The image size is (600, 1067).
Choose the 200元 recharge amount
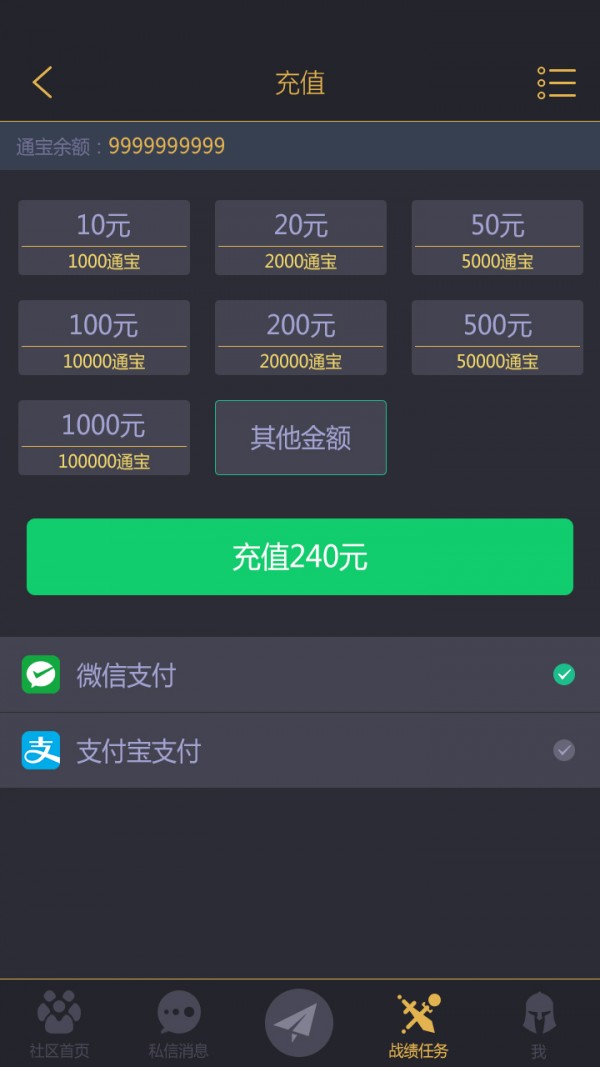[301, 337]
